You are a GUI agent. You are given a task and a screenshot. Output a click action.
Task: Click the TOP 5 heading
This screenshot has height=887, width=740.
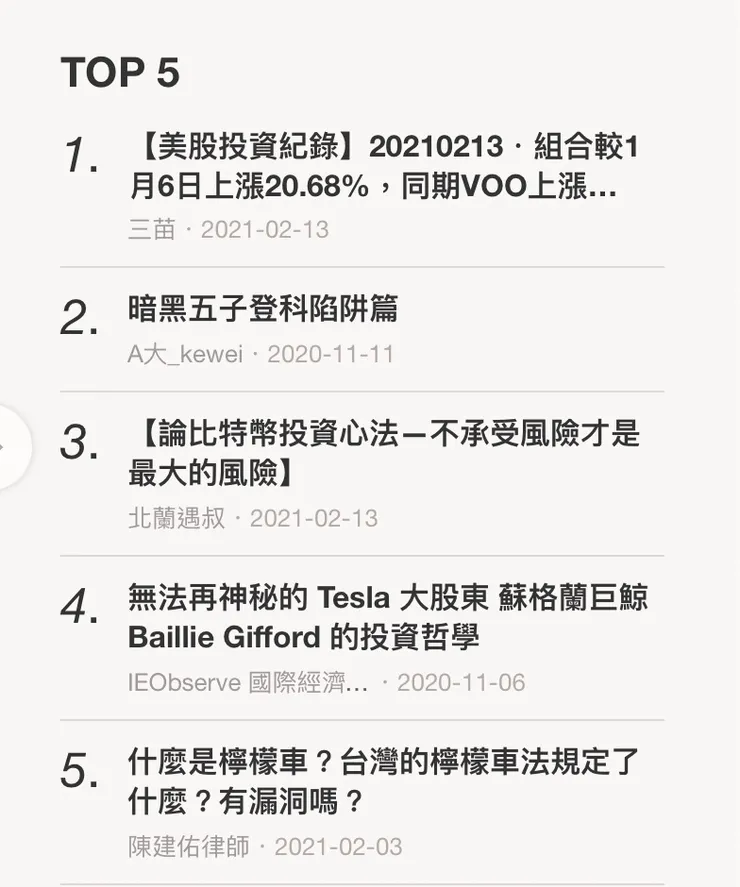[120, 72]
